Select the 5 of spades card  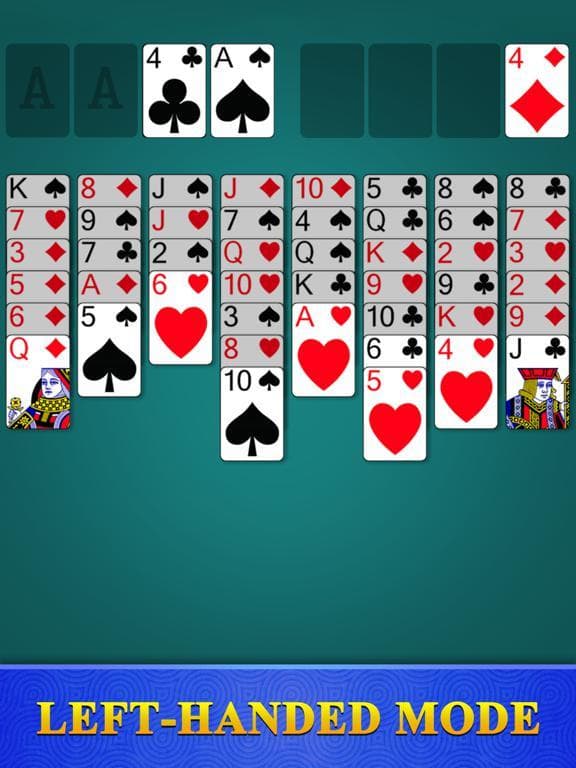[109, 350]
